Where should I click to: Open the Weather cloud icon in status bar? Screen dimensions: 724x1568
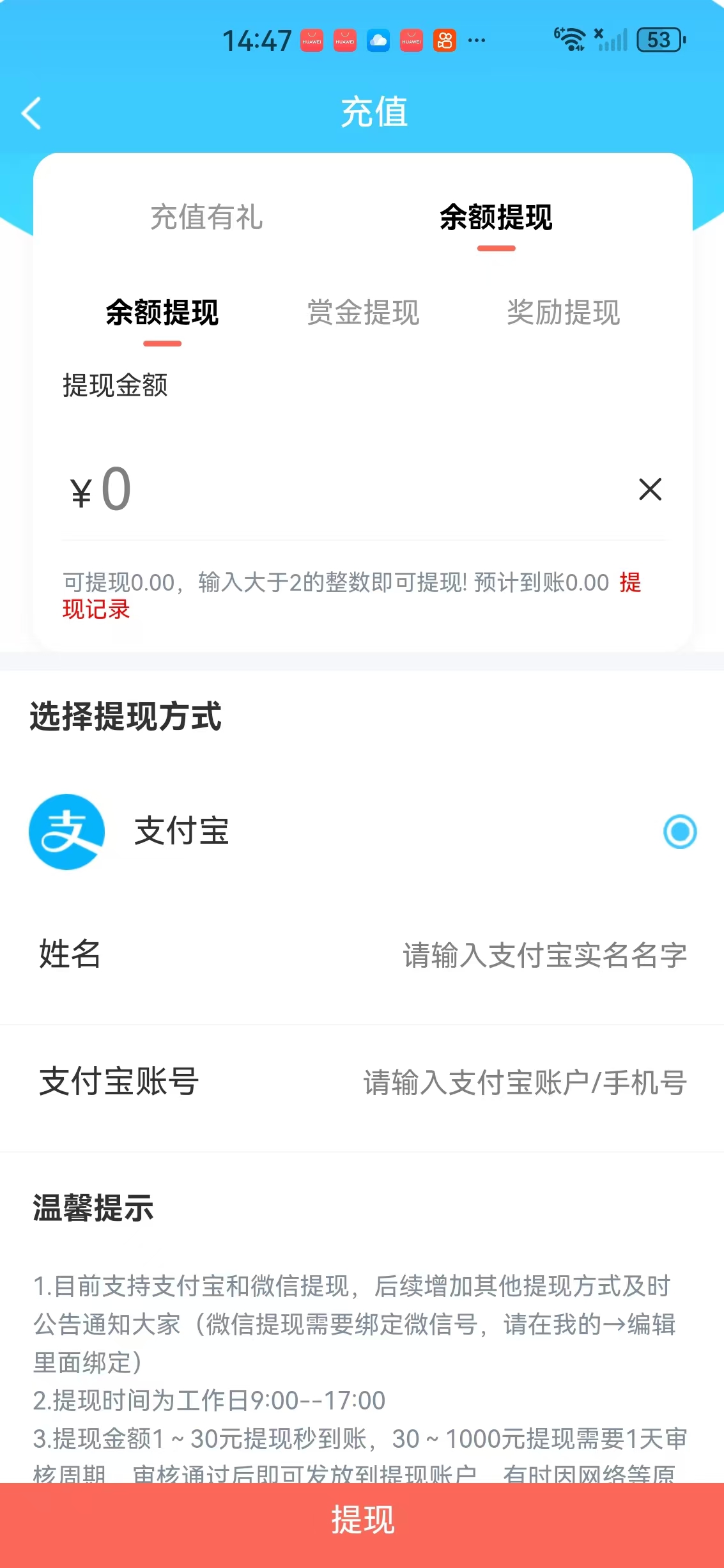pos(378,40)
